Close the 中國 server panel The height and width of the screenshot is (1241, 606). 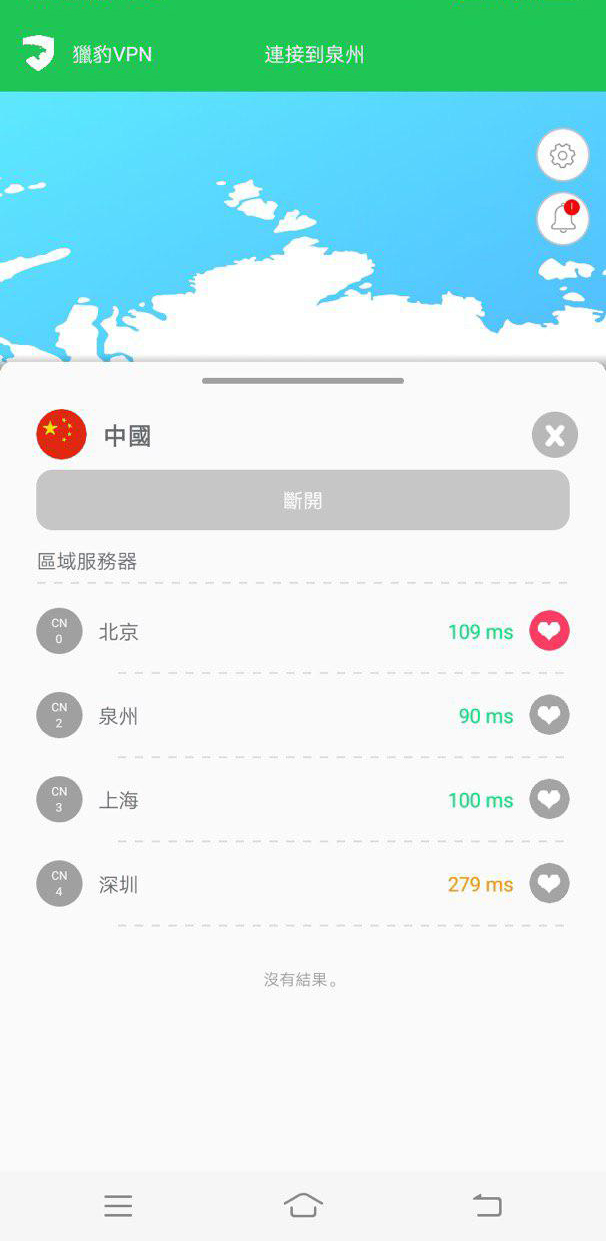click(x=555, y=435)
